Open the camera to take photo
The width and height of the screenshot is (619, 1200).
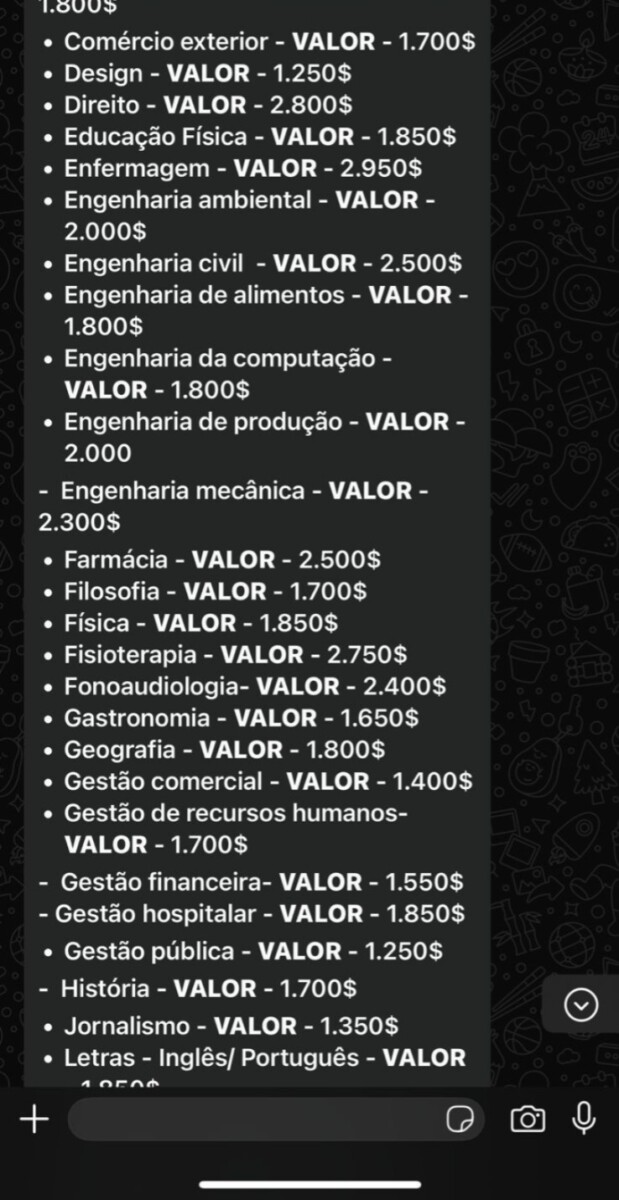(528, 1119)
